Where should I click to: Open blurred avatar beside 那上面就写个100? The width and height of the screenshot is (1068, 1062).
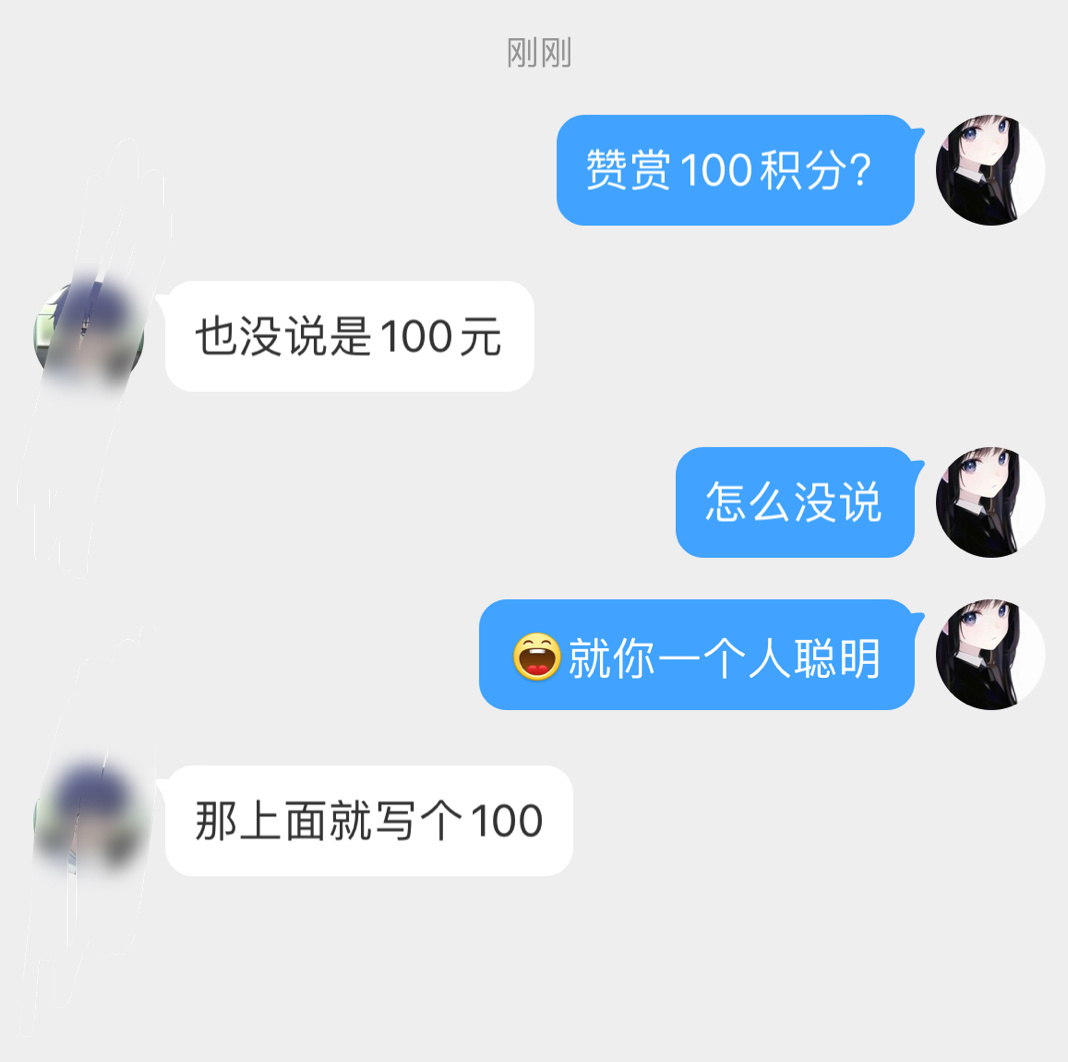pyautogui.click(x=88, y=820)
